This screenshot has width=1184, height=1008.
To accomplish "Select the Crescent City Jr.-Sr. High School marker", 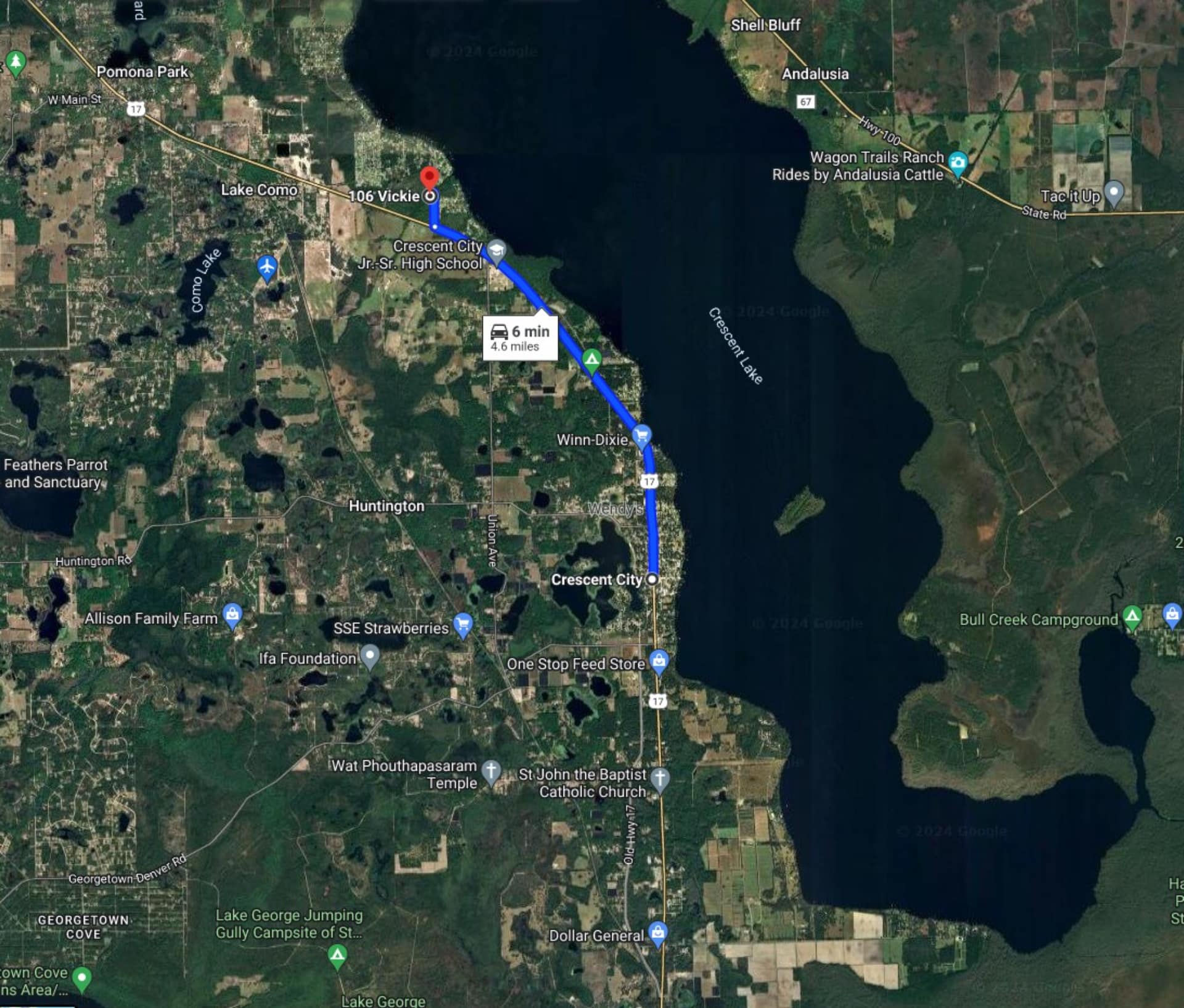I will point(496,250).
